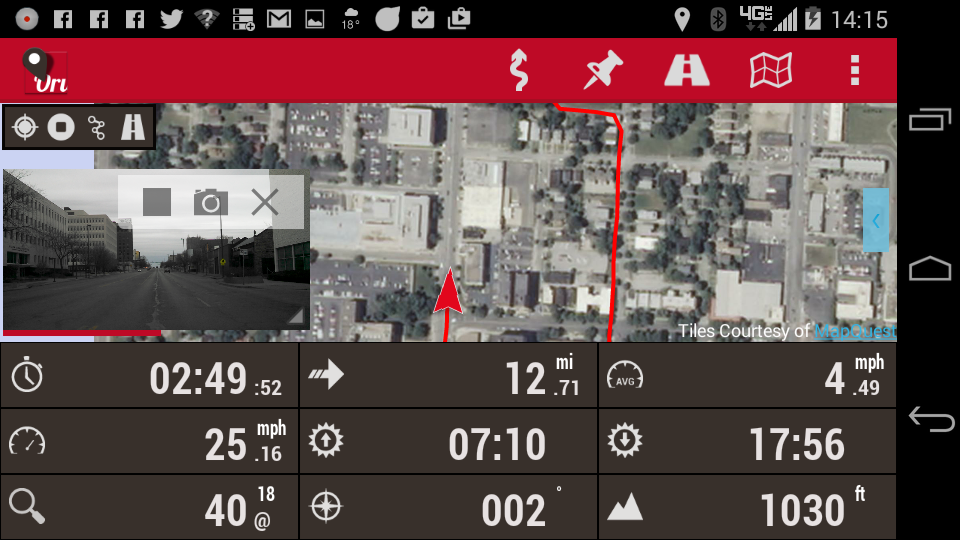
Task: Open the folded map icon
Action: (771, 71)
